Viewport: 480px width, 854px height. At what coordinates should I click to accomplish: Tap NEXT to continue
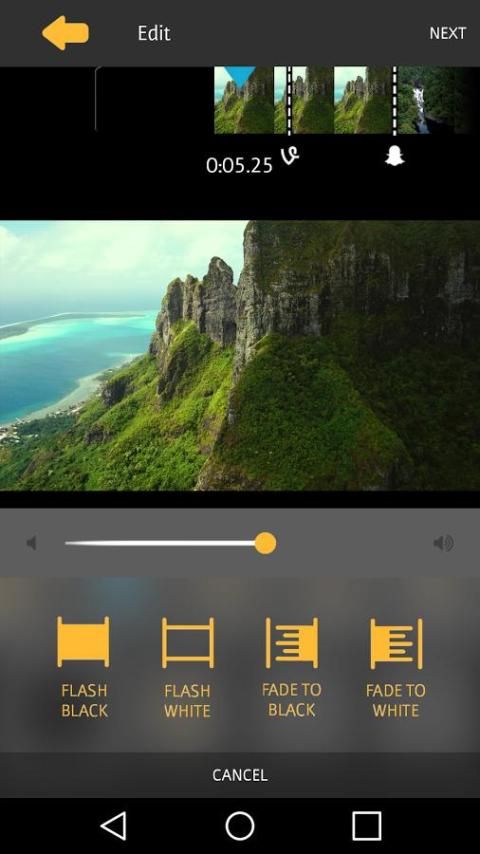click(x=447, y=33)
